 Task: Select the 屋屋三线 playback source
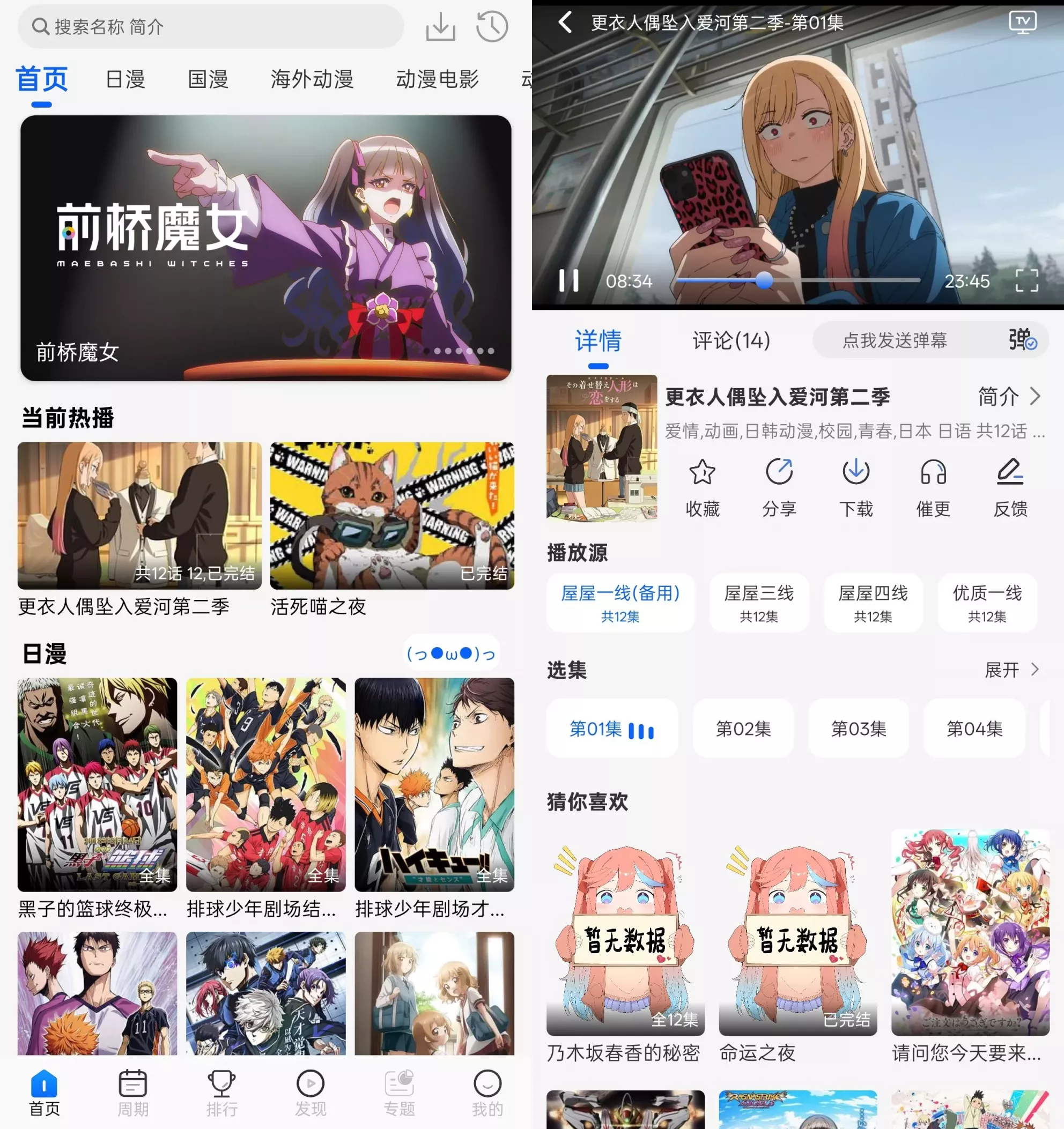coord(758,603)
